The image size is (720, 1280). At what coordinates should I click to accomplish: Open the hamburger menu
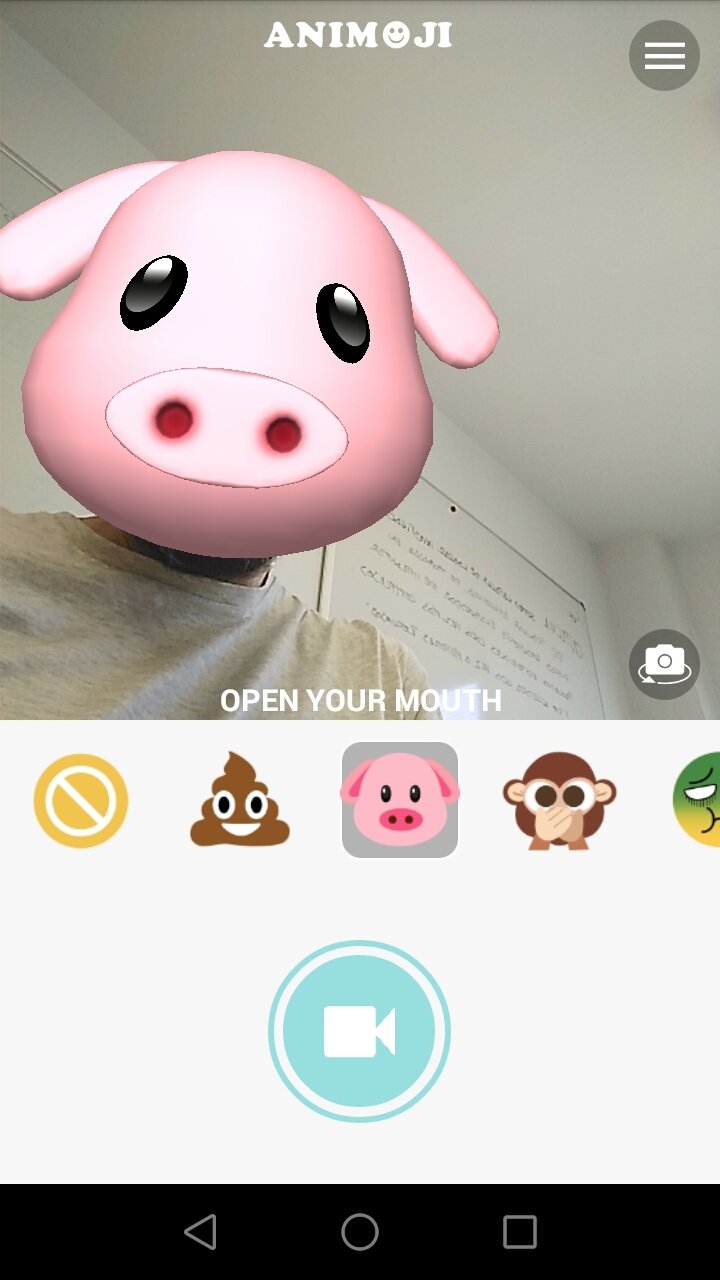[664, 56]
